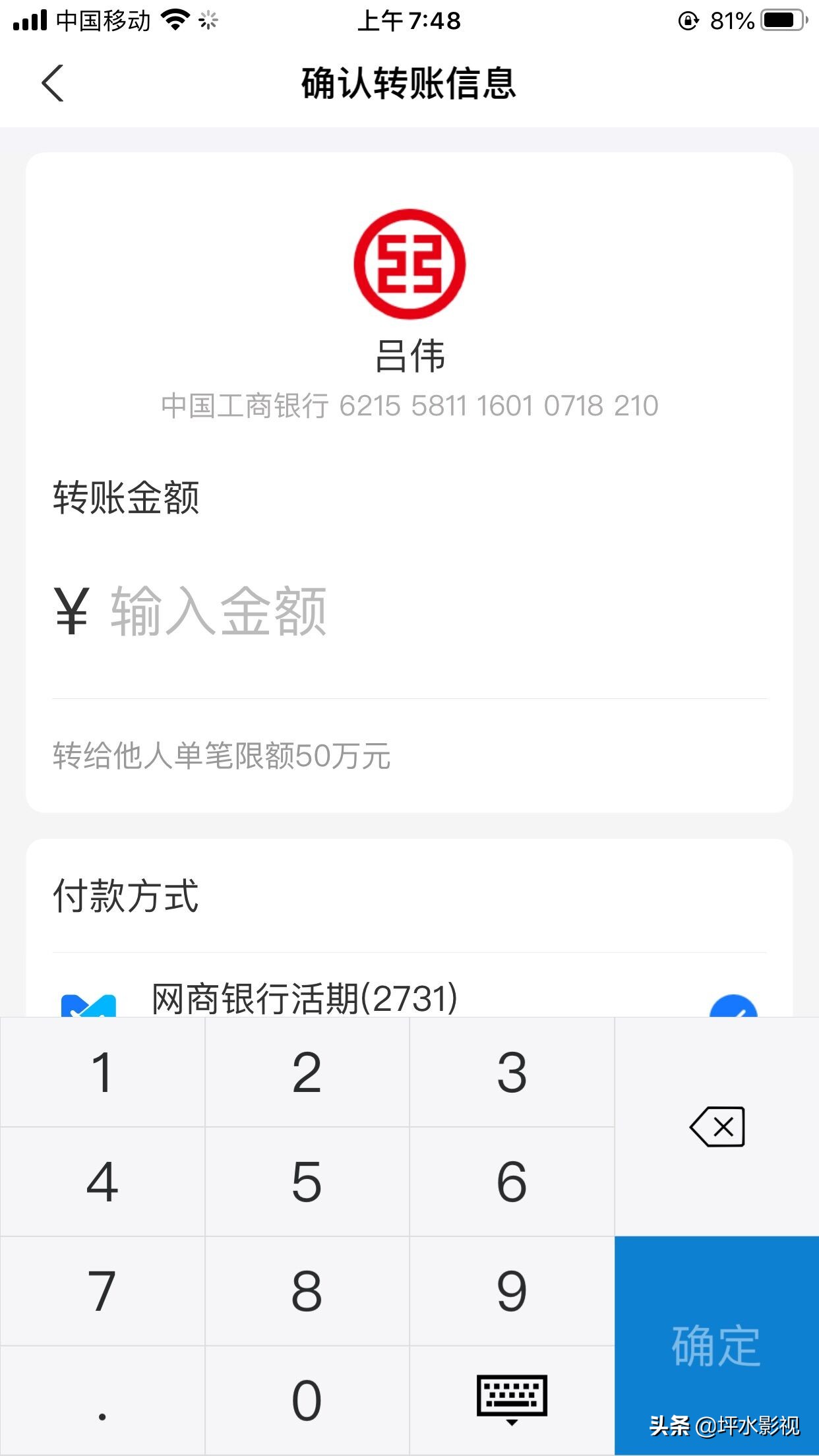Confirm the transfer with 确定
Viewport: 819px width, 1456px height.
point(717,1345)
